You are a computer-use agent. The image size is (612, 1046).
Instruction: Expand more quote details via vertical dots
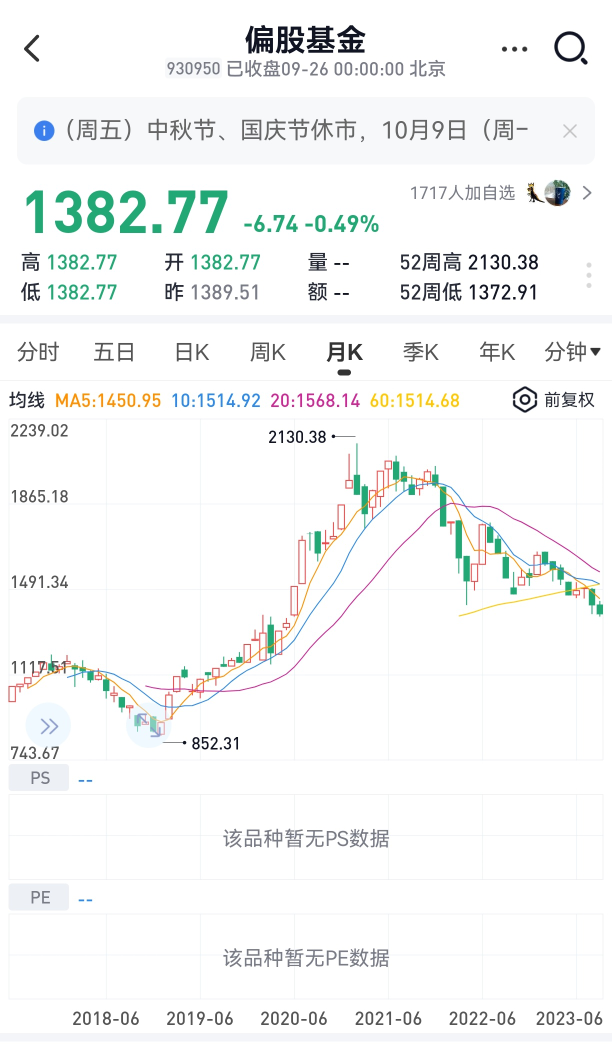[x=588, y=276]
